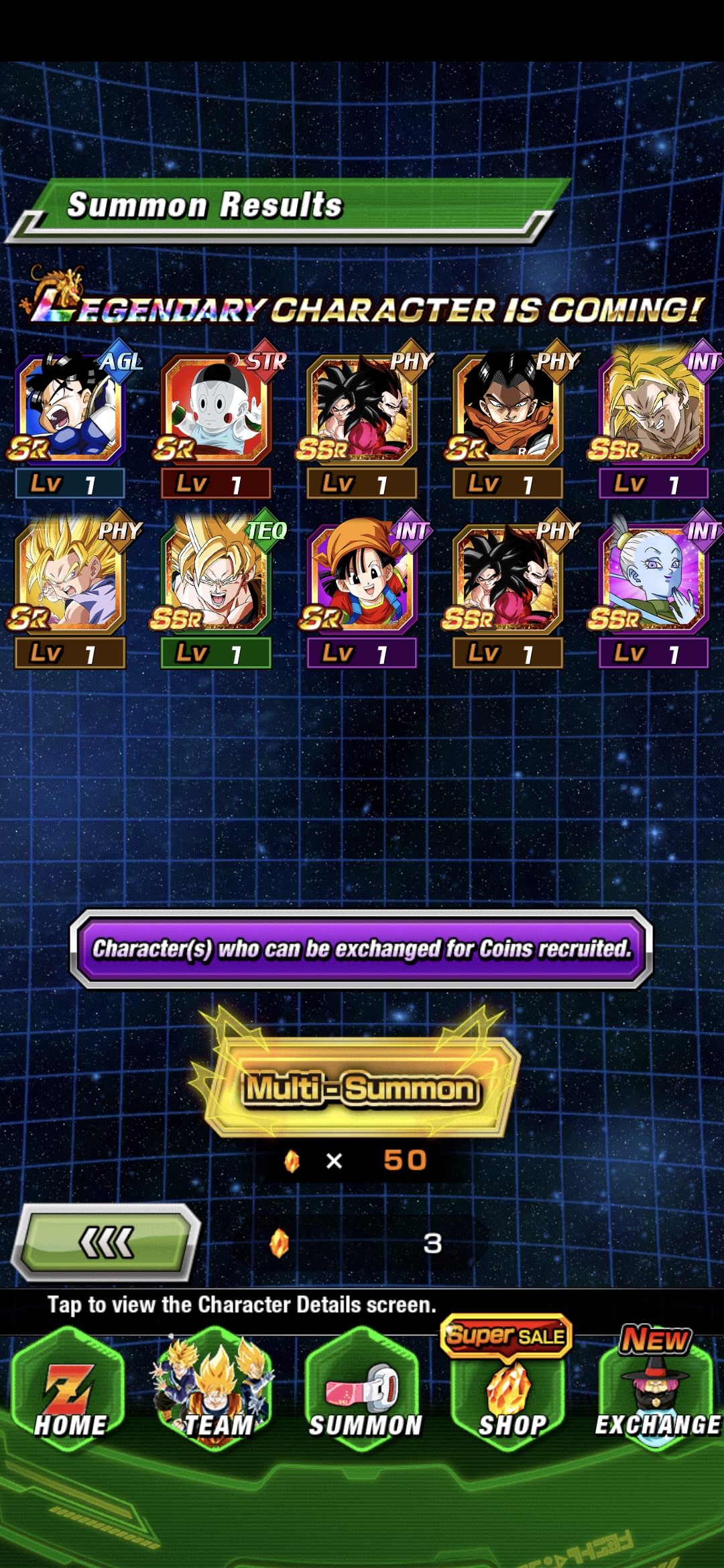This screenshot has height=1568, width=724.
Task: Tap the Multi-Summon button
Action: tap(361, 1088)
